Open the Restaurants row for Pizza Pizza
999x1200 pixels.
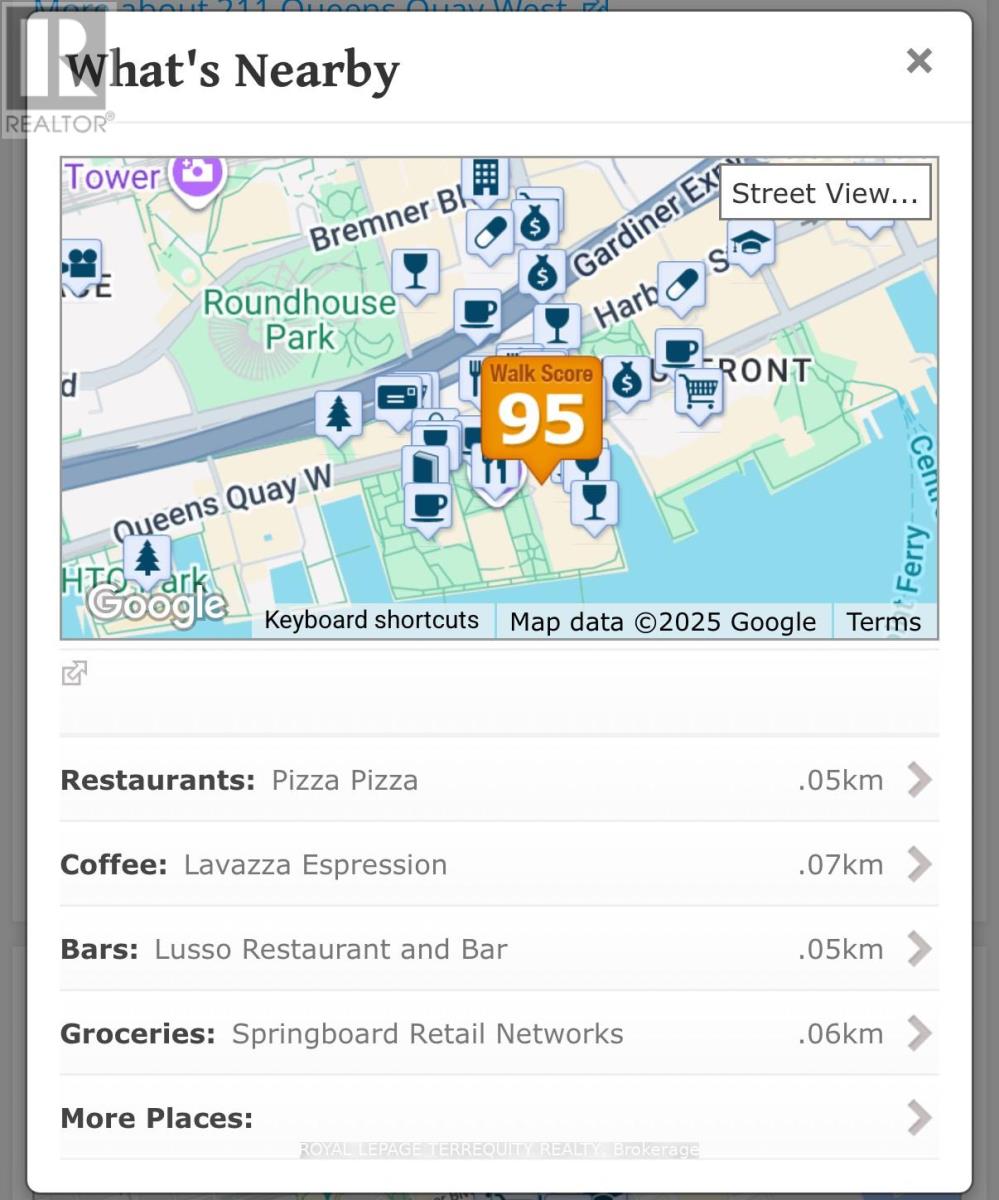point(498,780)
